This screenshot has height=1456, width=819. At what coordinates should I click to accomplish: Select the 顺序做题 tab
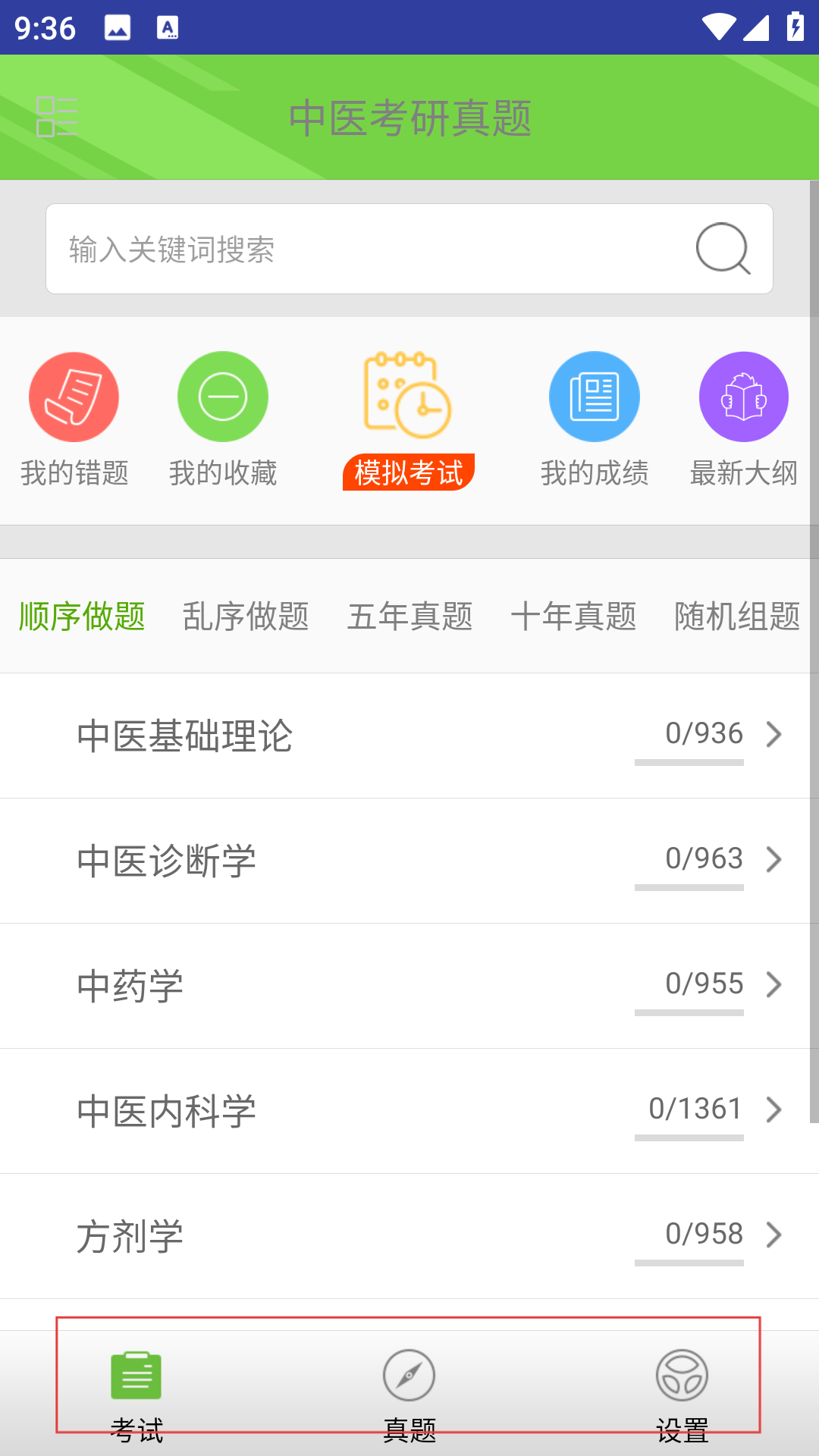(x=82, y=616)
